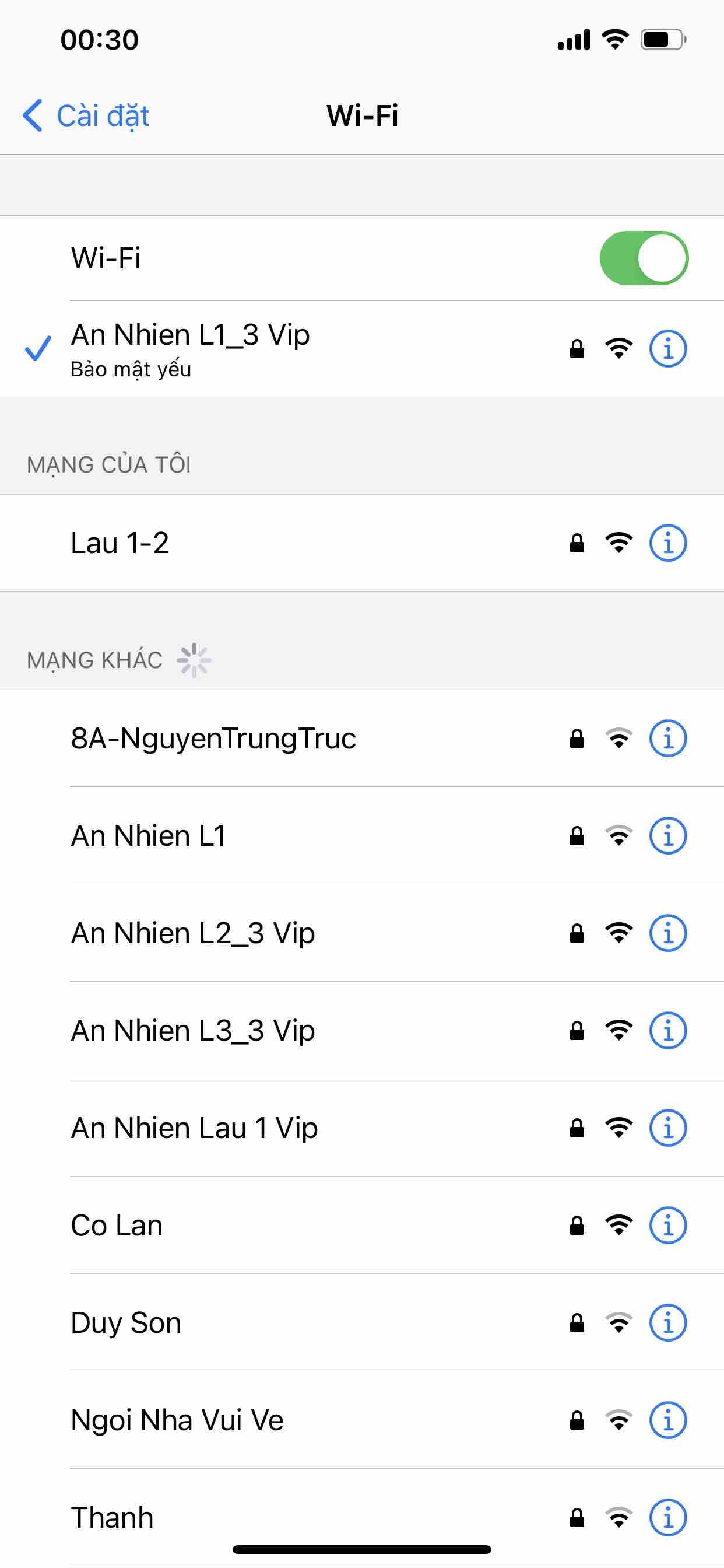Image resolution: width=724 pixels, height=1568 pixels.
Task: View details of Lau 1-2 network
Action: click(x=667, y=543)
